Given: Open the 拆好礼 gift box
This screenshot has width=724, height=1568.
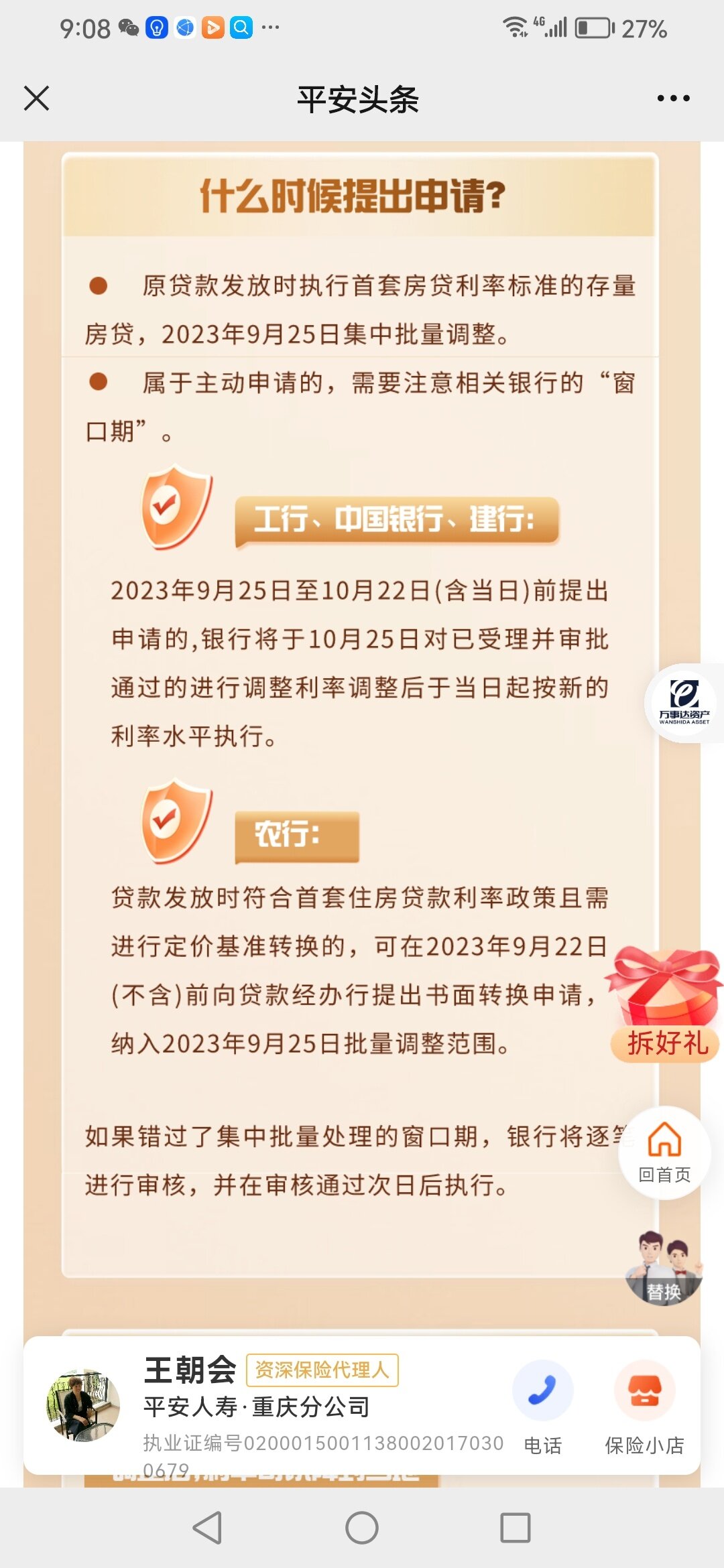Looking at the screenshot, I should 664,1004.
